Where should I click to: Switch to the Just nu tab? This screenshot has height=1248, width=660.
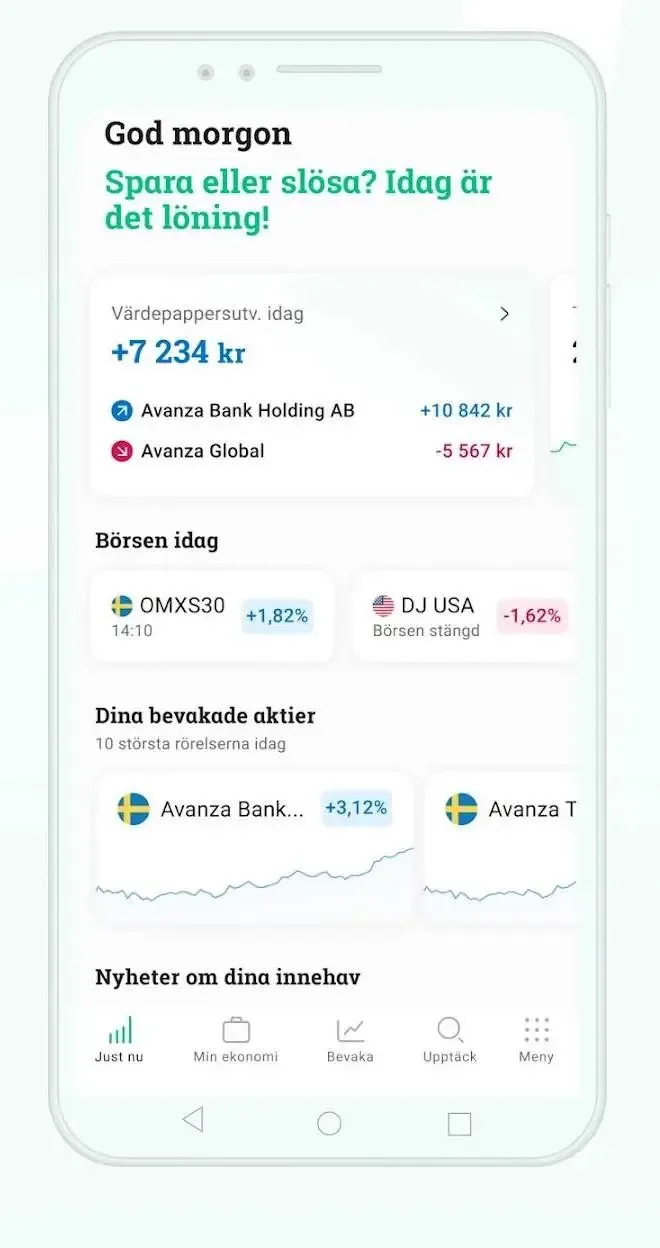pos(120,1040)
